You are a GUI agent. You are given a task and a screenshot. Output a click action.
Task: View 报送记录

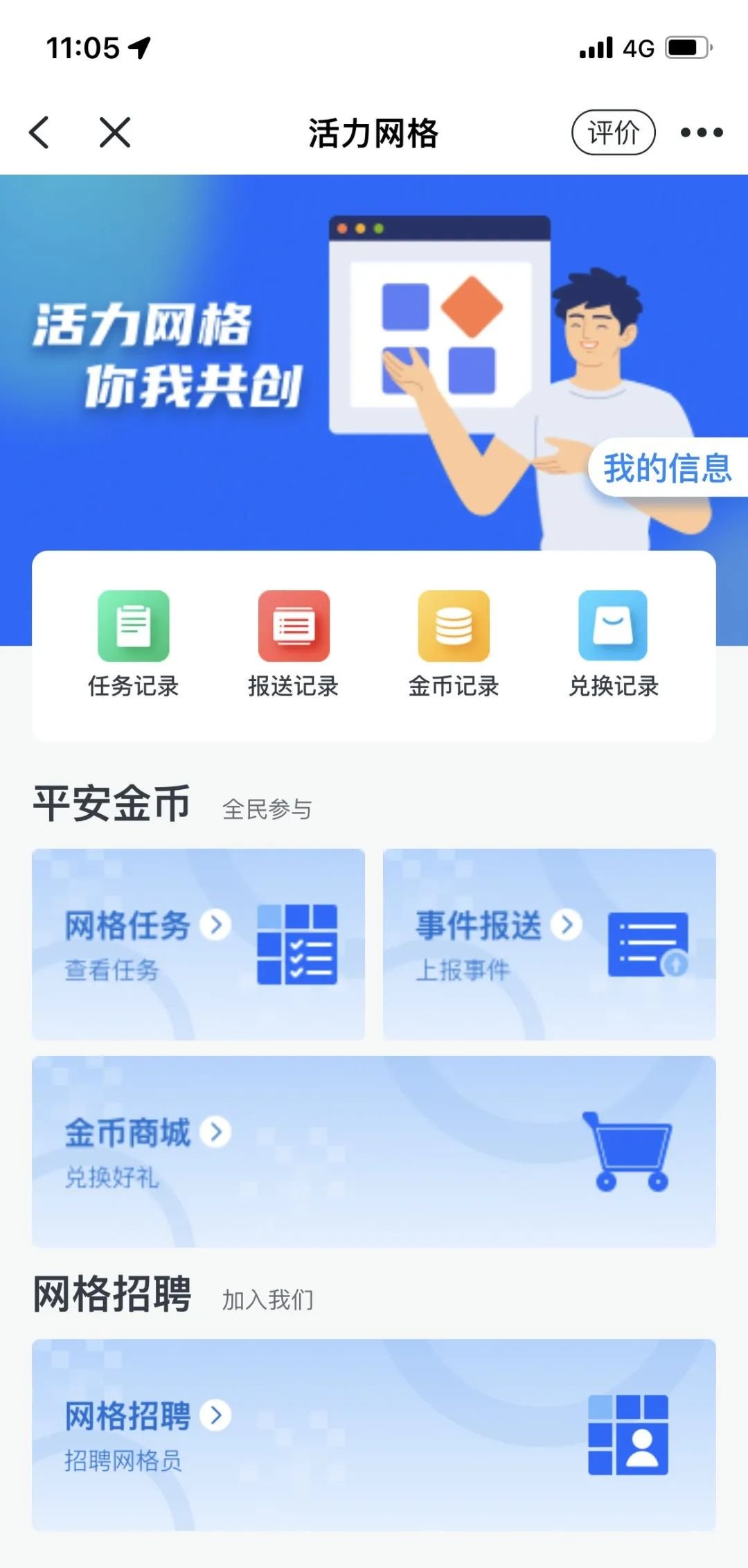[x=294, y=643]
